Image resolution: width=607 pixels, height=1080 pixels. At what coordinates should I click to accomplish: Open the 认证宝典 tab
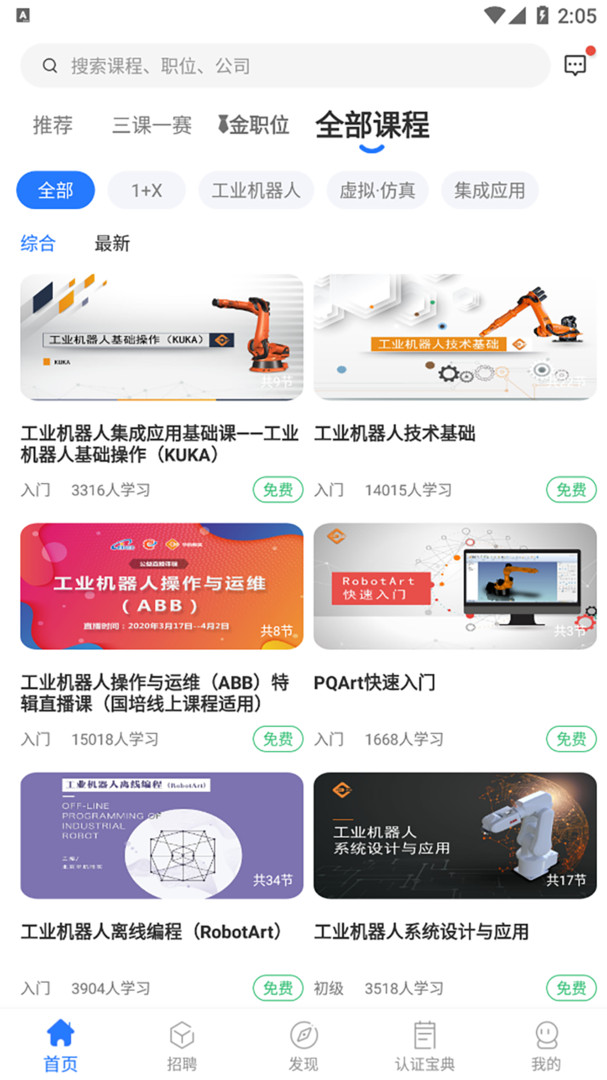(x=424, y=1045)
